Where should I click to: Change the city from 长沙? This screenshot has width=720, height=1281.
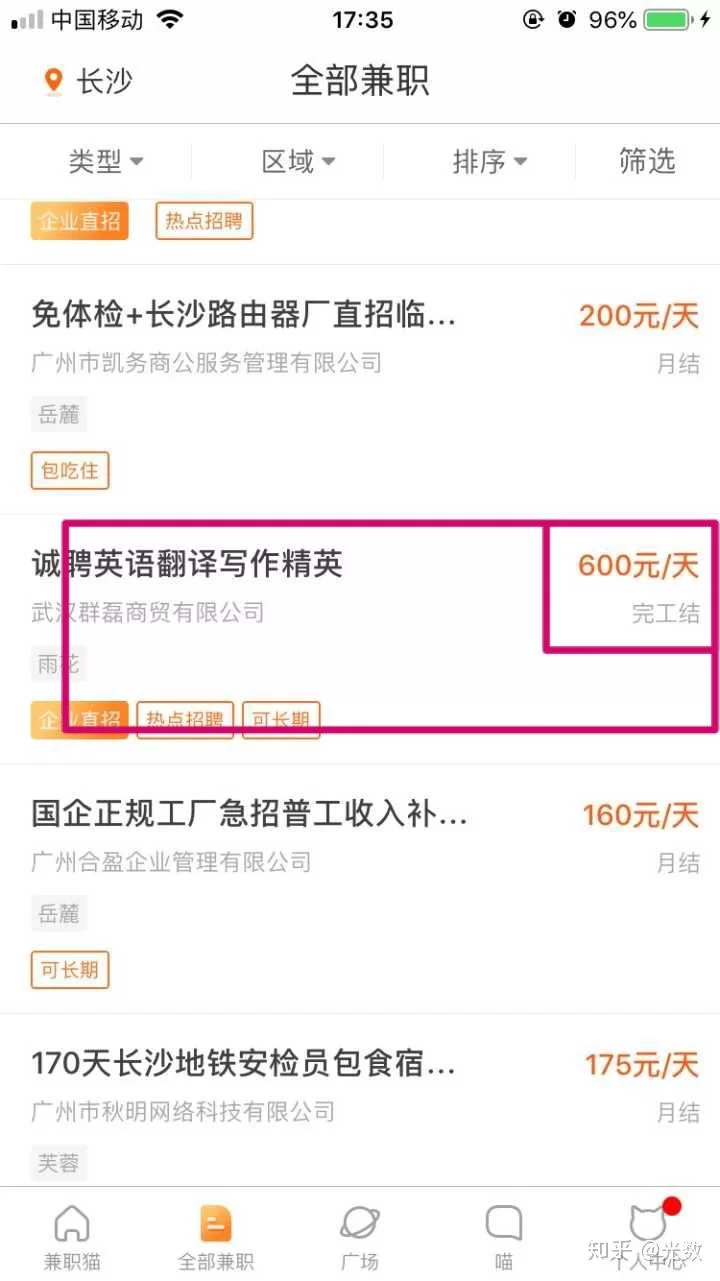point(88,81)
